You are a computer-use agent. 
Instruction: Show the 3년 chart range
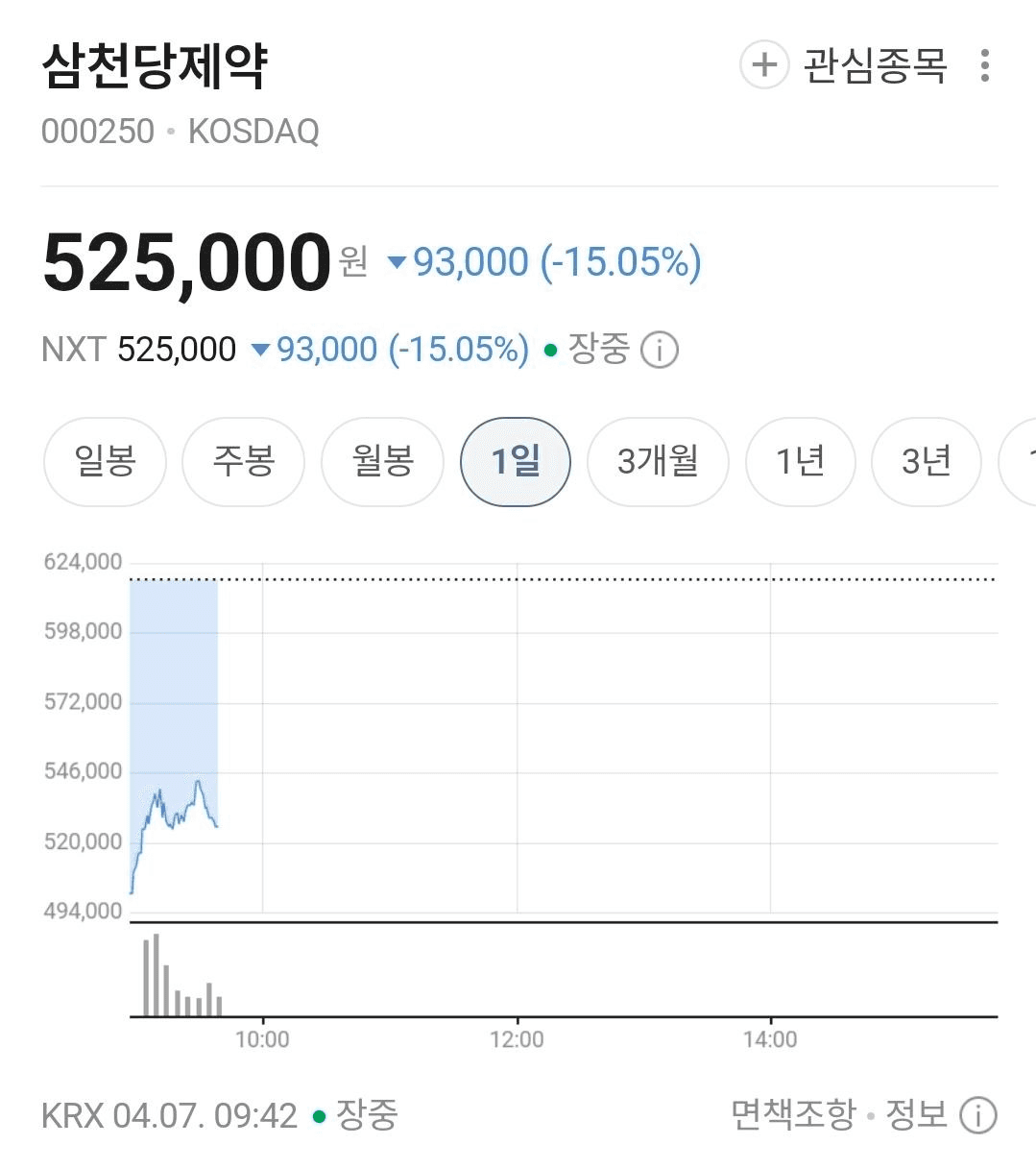[x=926, y=462]
